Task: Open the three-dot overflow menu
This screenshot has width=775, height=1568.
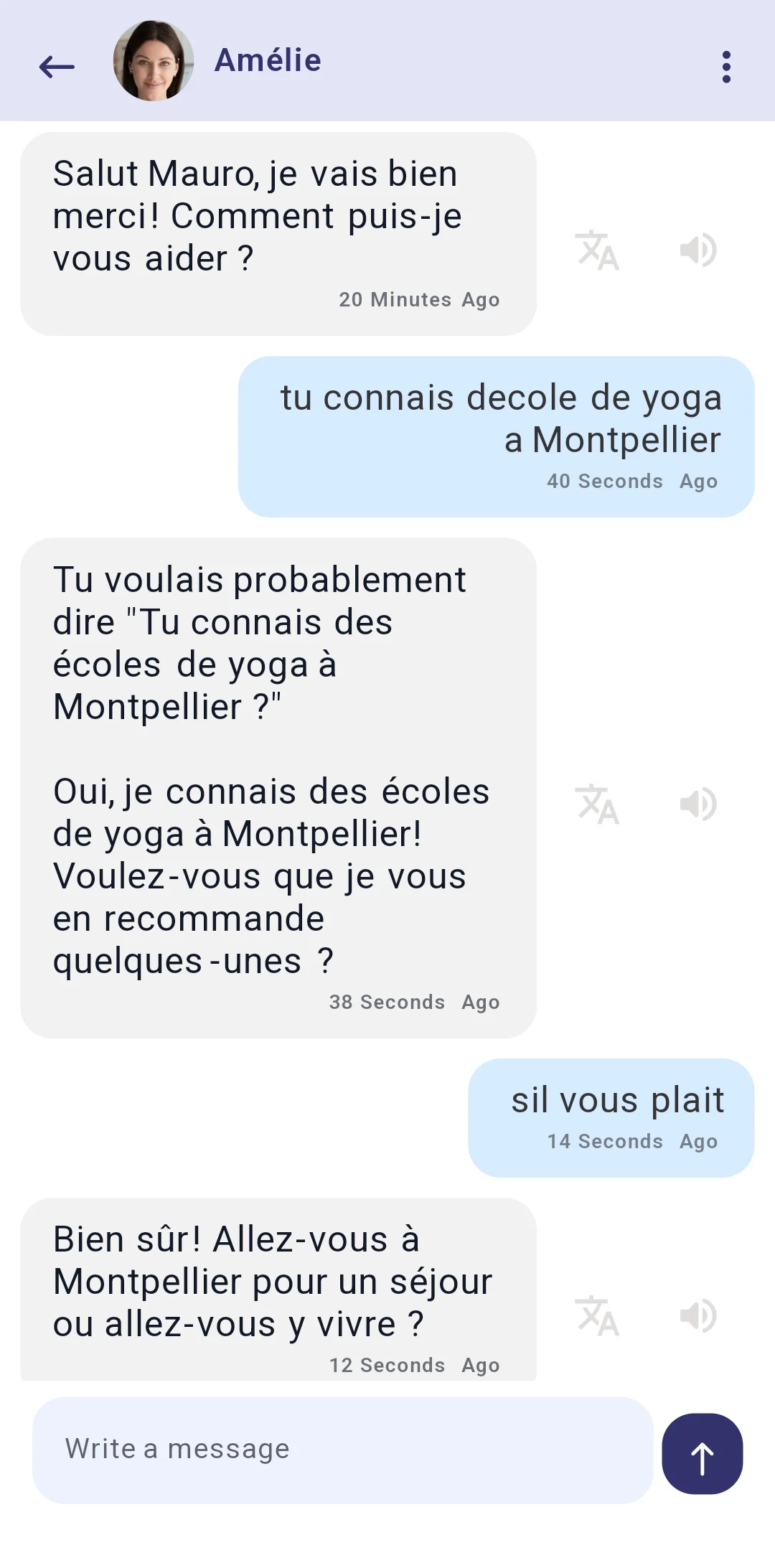Action: (x=726, y=67)
